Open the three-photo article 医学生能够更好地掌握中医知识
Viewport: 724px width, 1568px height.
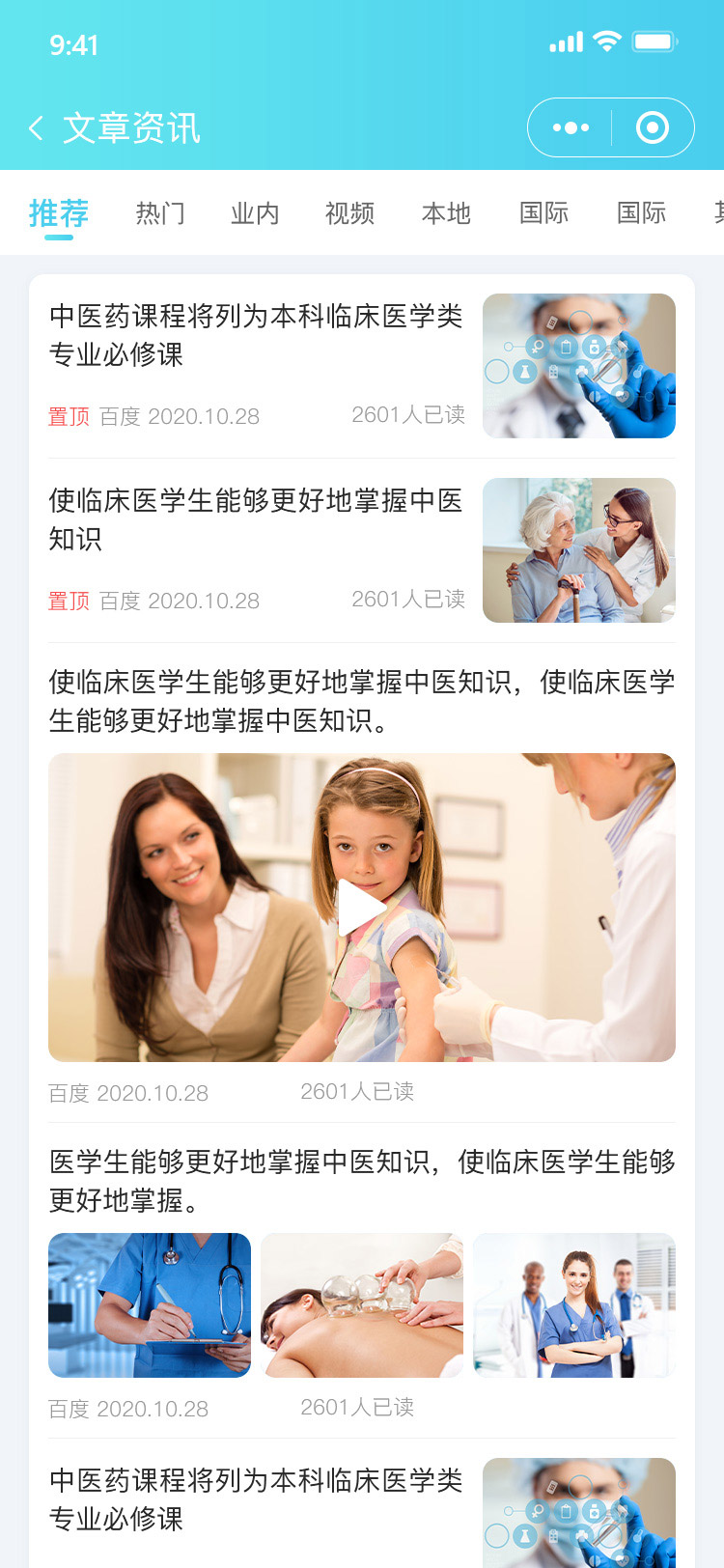[x=362, y=1180]
